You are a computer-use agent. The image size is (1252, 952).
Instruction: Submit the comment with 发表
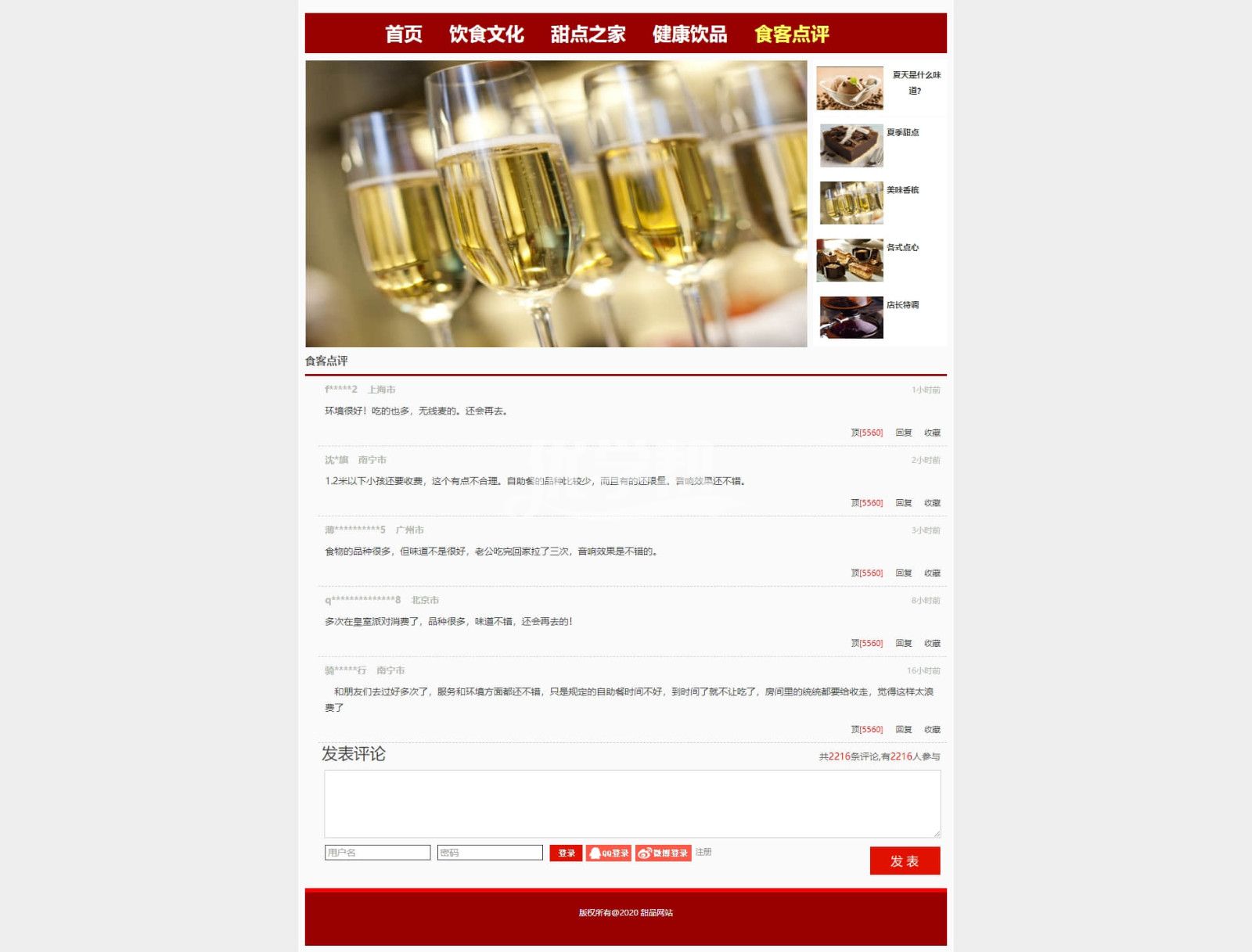905,860
